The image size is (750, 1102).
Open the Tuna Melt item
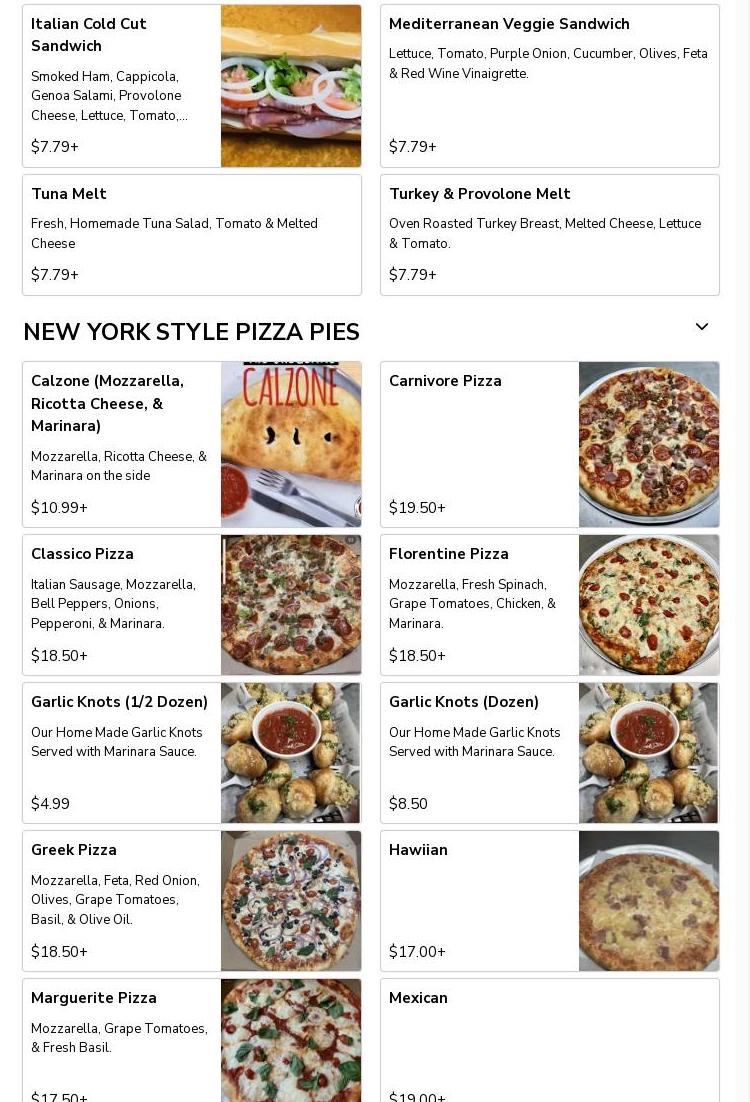(x=192, y=235)
